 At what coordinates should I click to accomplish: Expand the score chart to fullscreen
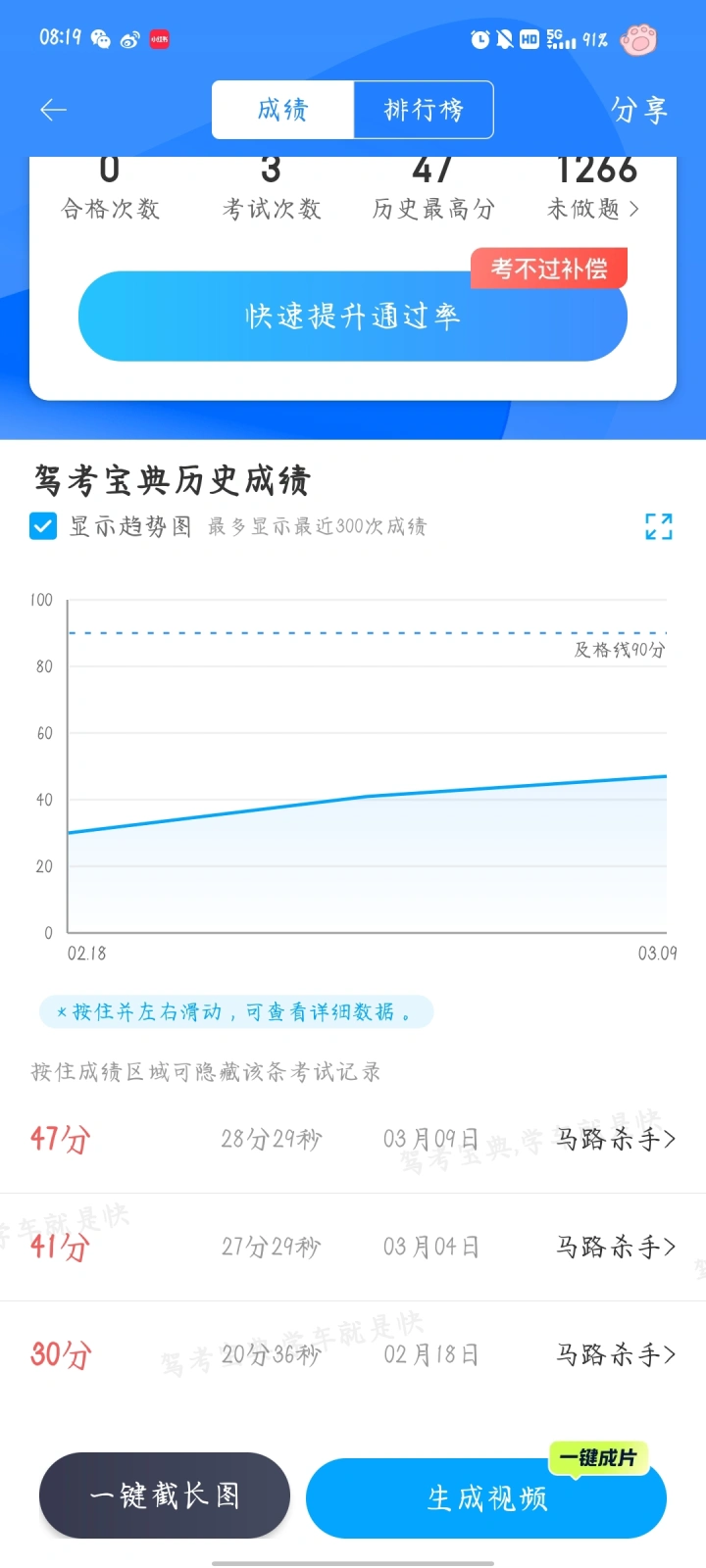[659, 526]
